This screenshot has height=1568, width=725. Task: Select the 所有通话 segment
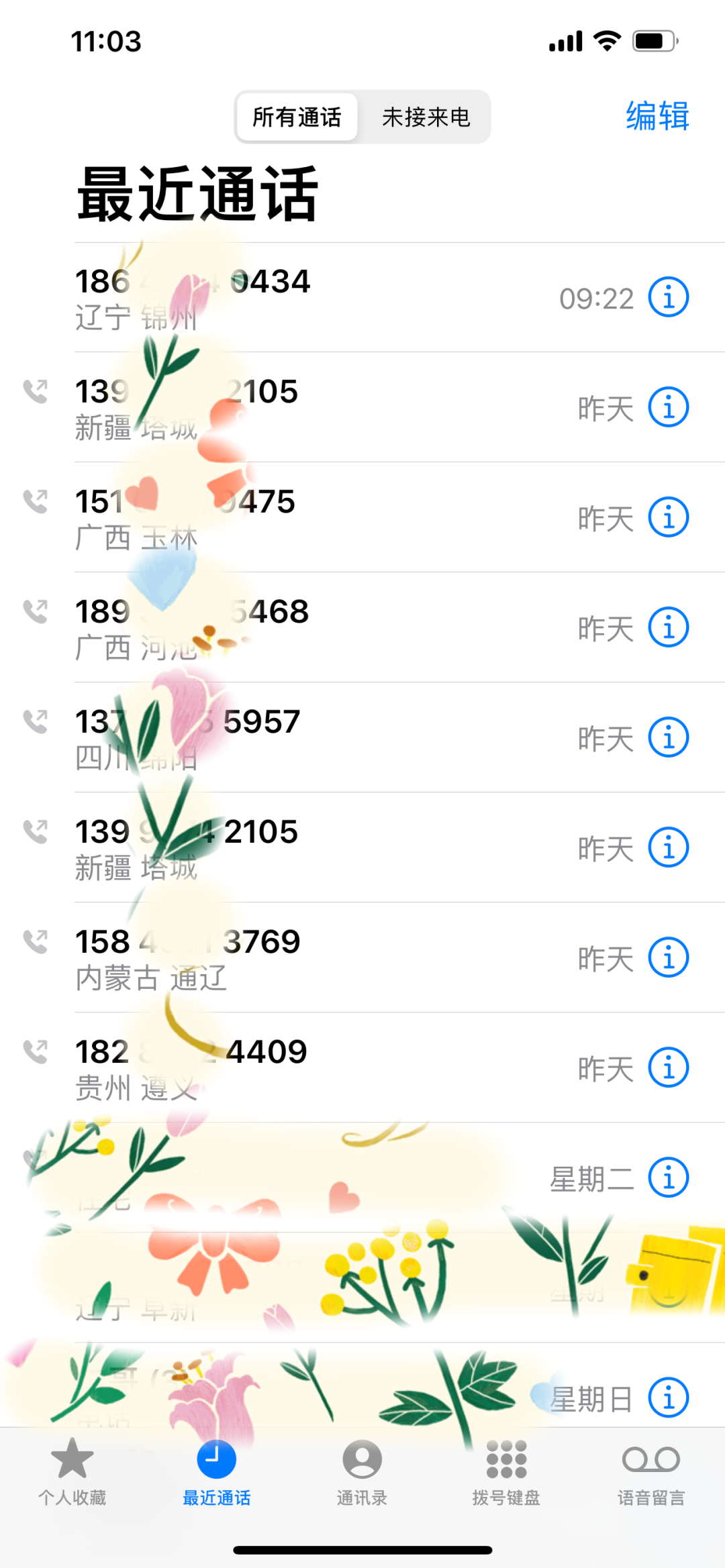[x=297, y=117]
